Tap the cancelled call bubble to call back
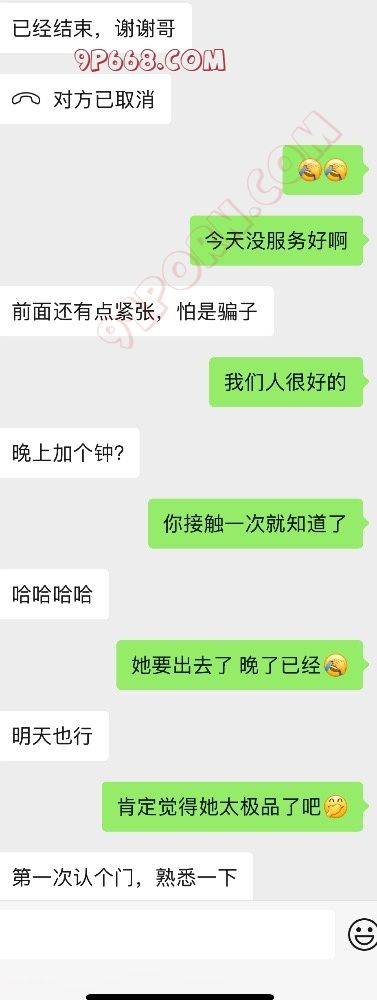This screenshot has height=1000, width=377. pos(85,99)
